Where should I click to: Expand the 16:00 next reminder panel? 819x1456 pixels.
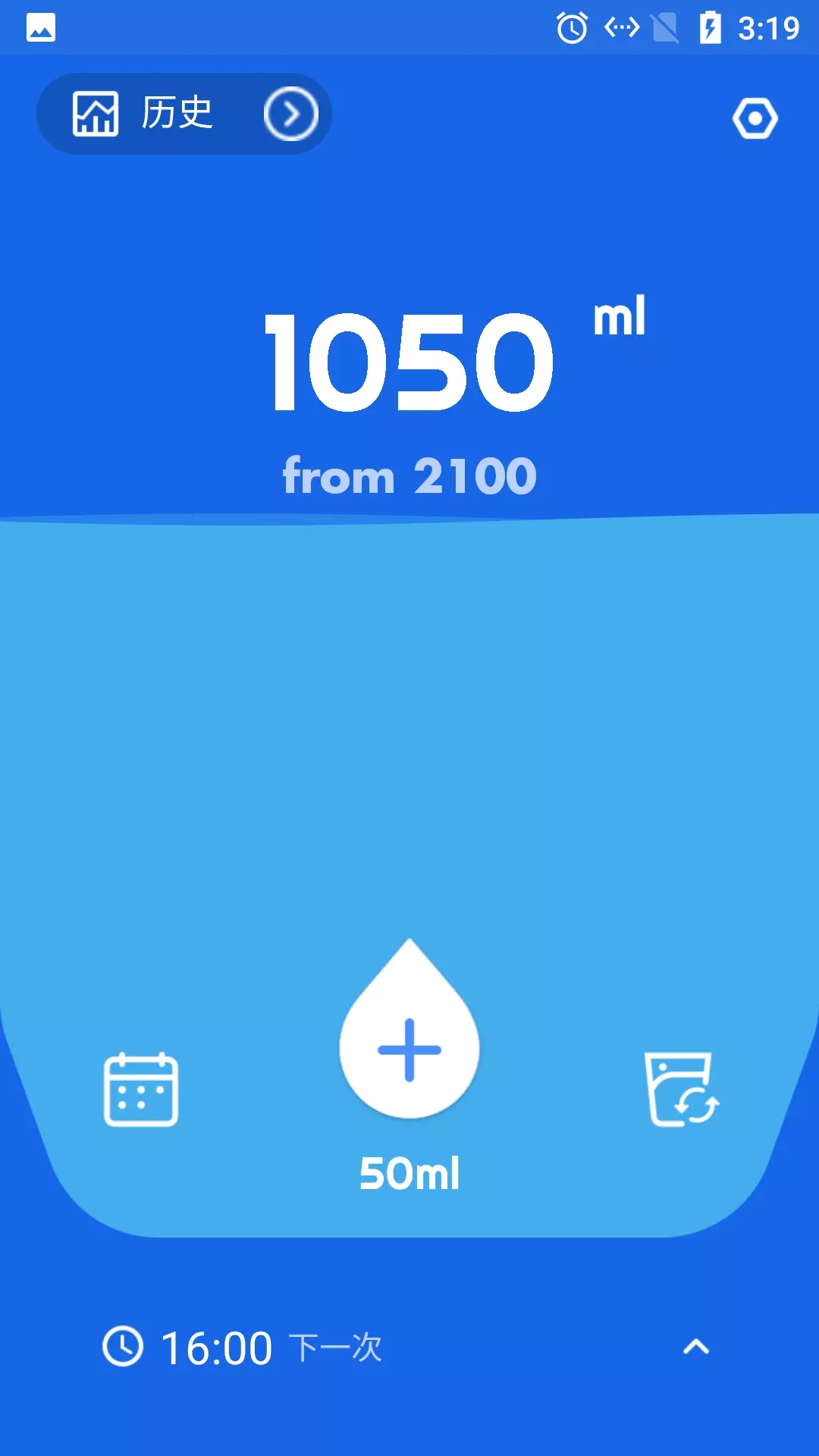pyautogui.click(x=695, y=1347)
